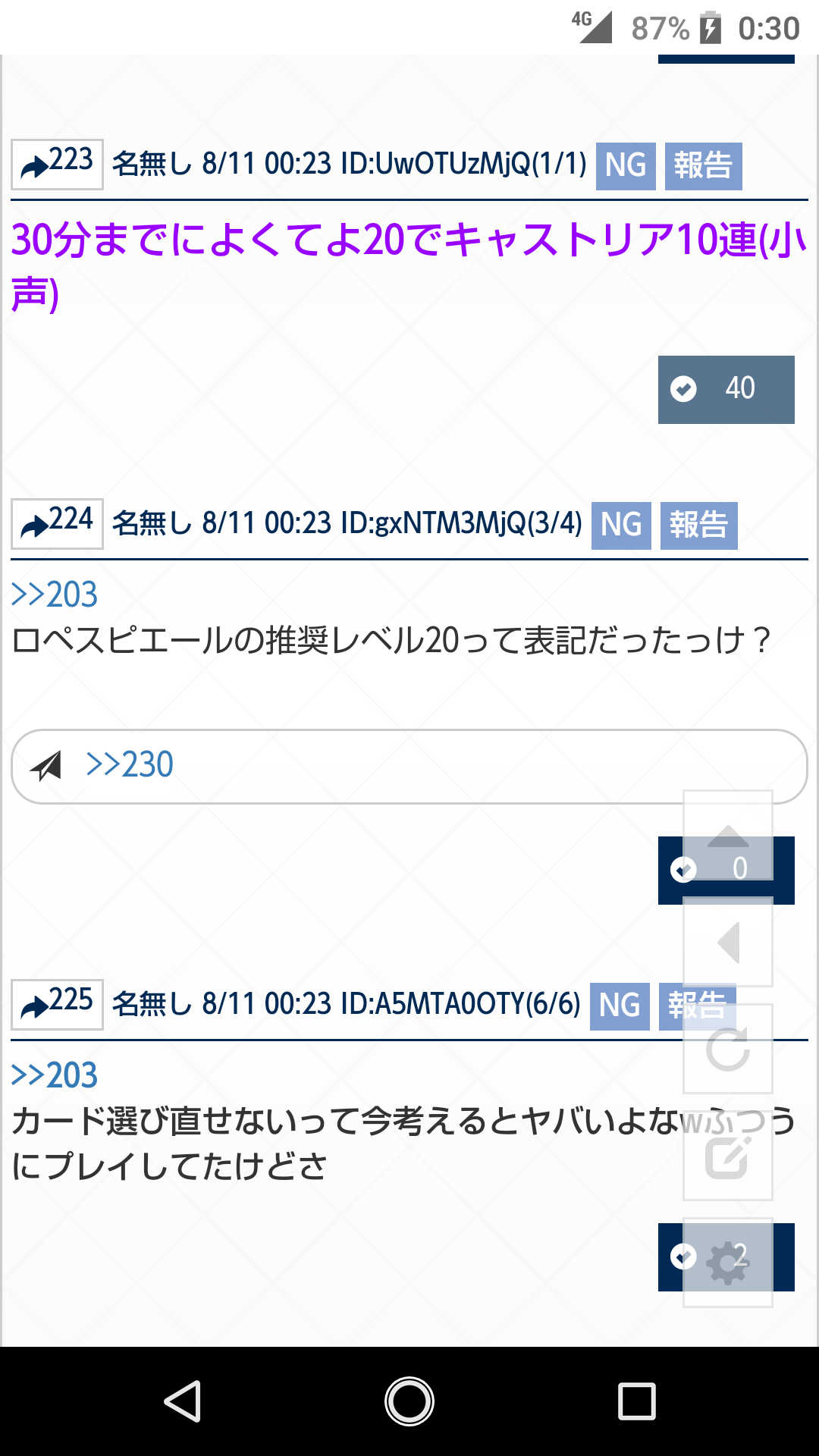Image resolution: width=819 pixels, height=1456 pixels.
Task: Open settings with the gear icon
Action: click(x=728, y=1262)
